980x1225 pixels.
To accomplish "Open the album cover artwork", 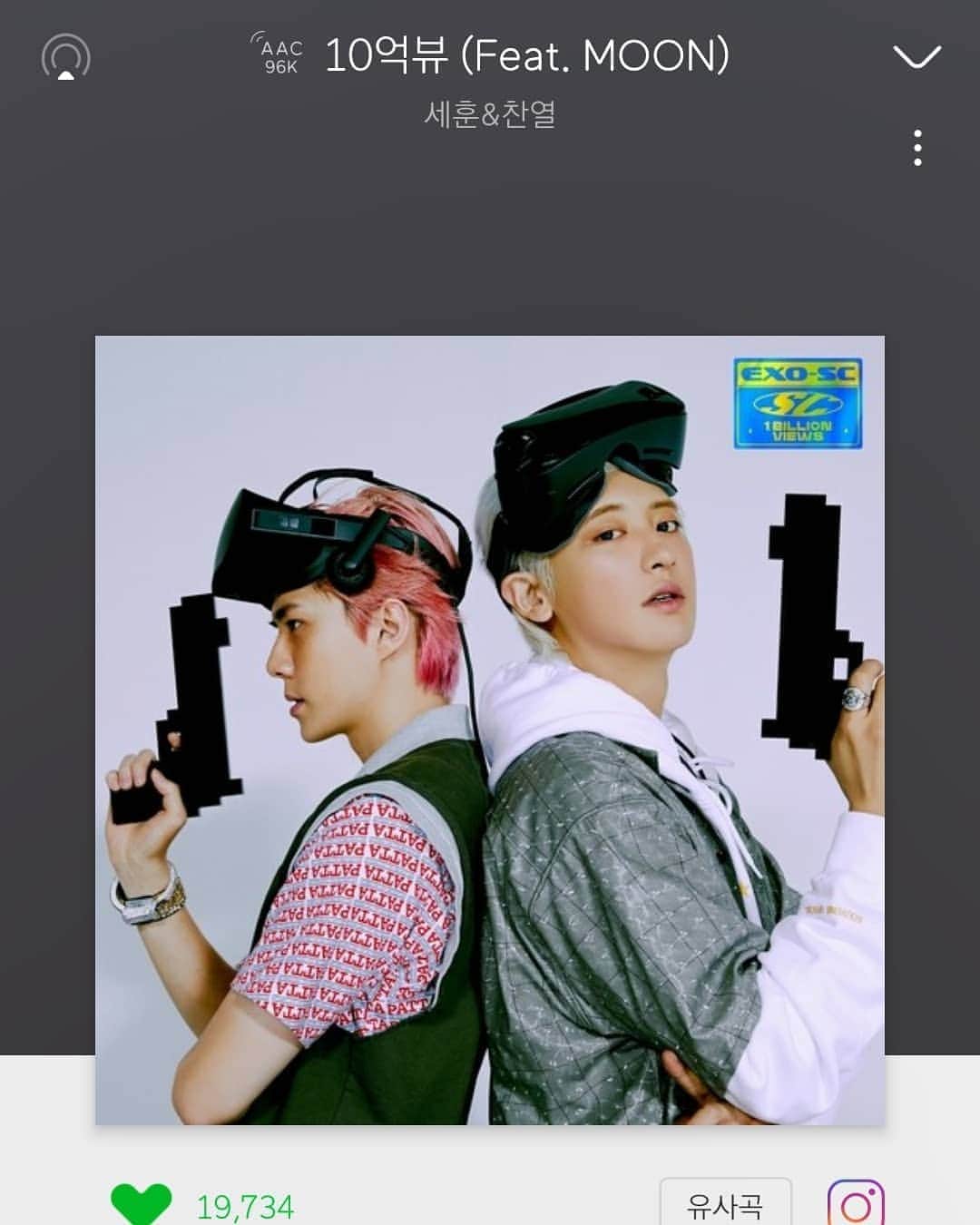I will [x=490, y=730].
